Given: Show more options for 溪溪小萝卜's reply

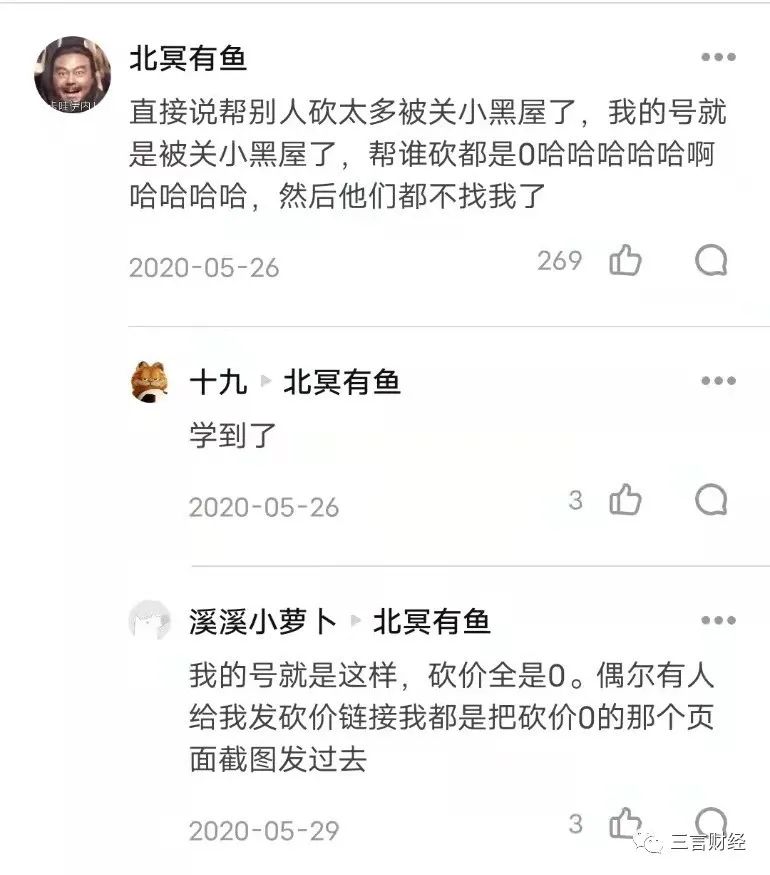Looking at the screenshot, I should pyautogui.click(x=718, y=621).
